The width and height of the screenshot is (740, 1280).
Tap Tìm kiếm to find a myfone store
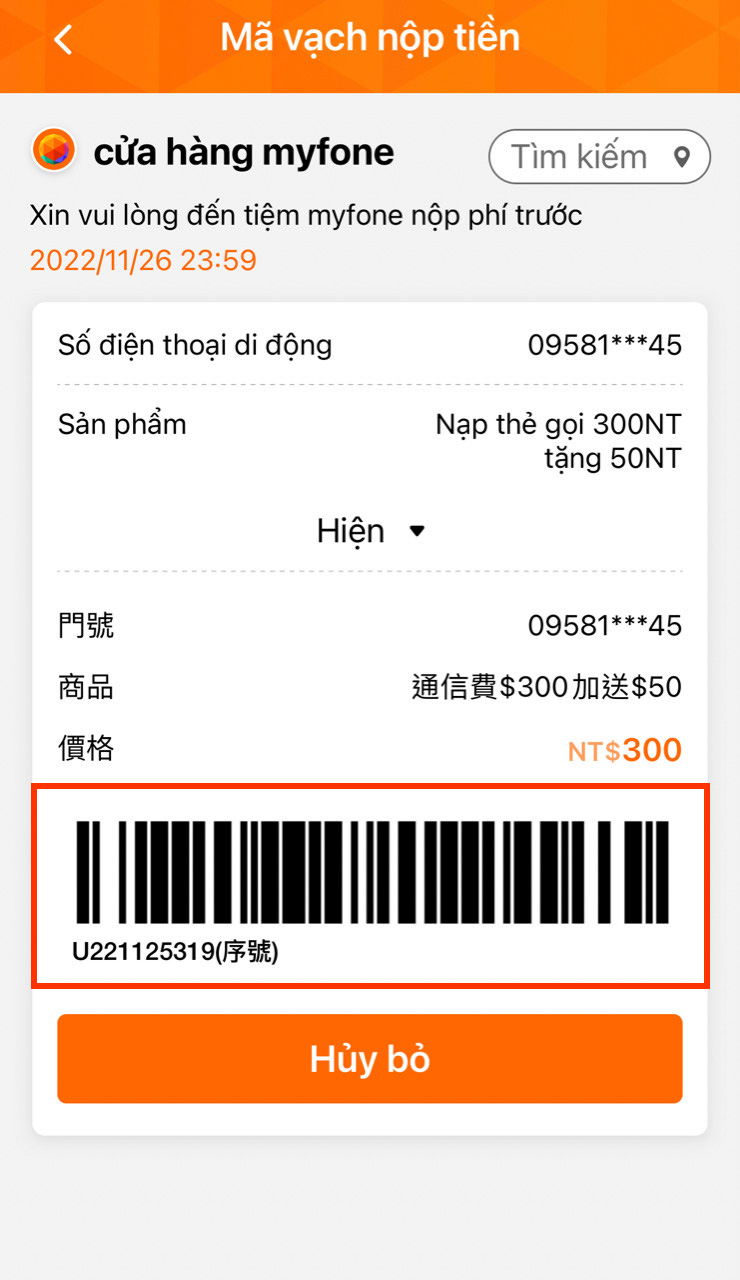point(599,157)
